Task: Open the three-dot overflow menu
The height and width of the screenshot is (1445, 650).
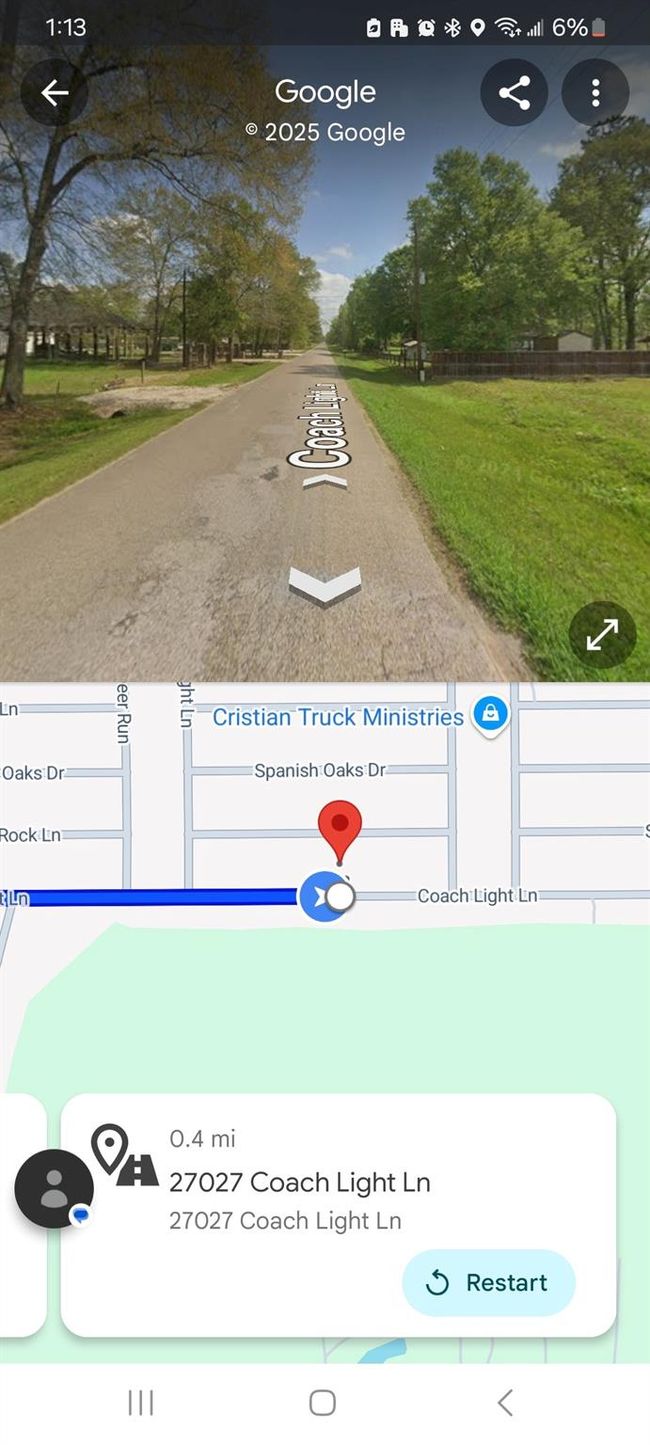Action: (595, 93)
